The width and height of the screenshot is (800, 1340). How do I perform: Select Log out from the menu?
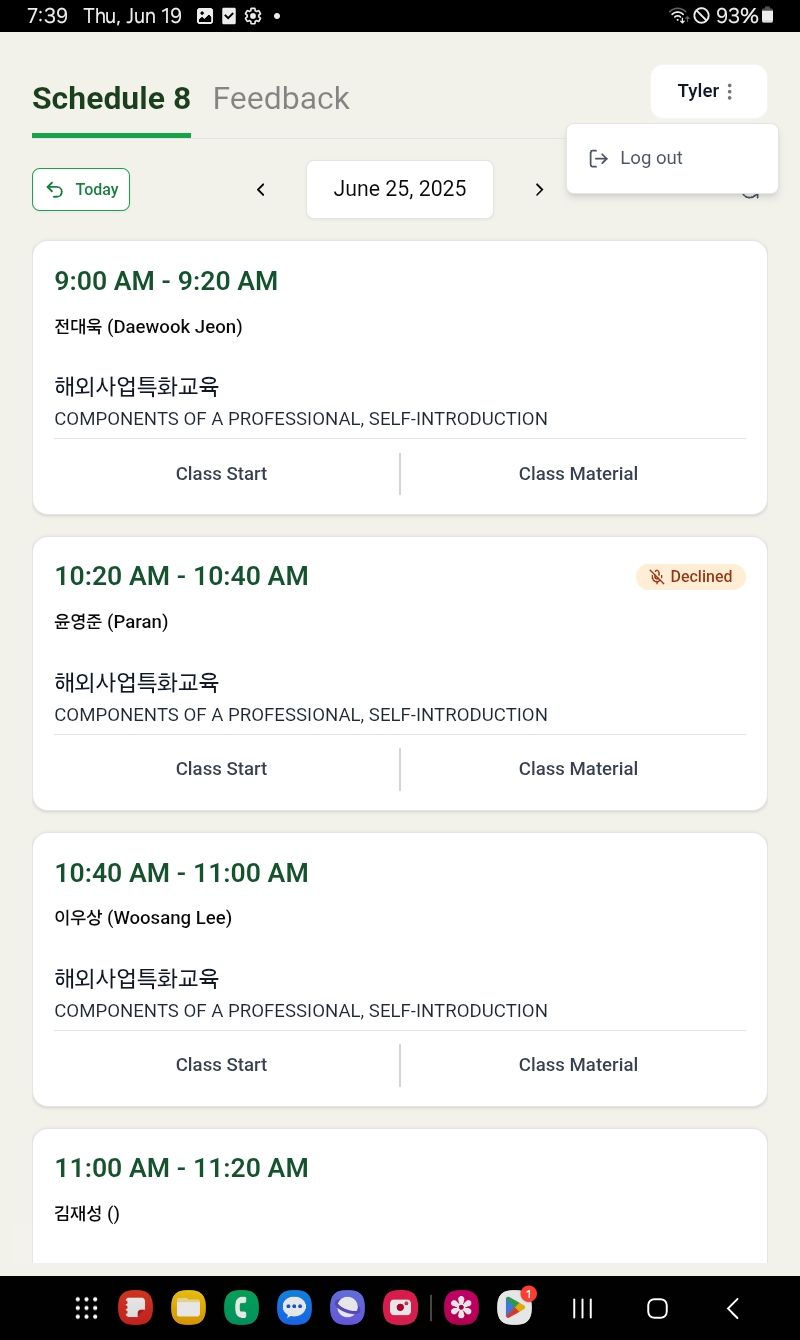[x=672, y=158]
